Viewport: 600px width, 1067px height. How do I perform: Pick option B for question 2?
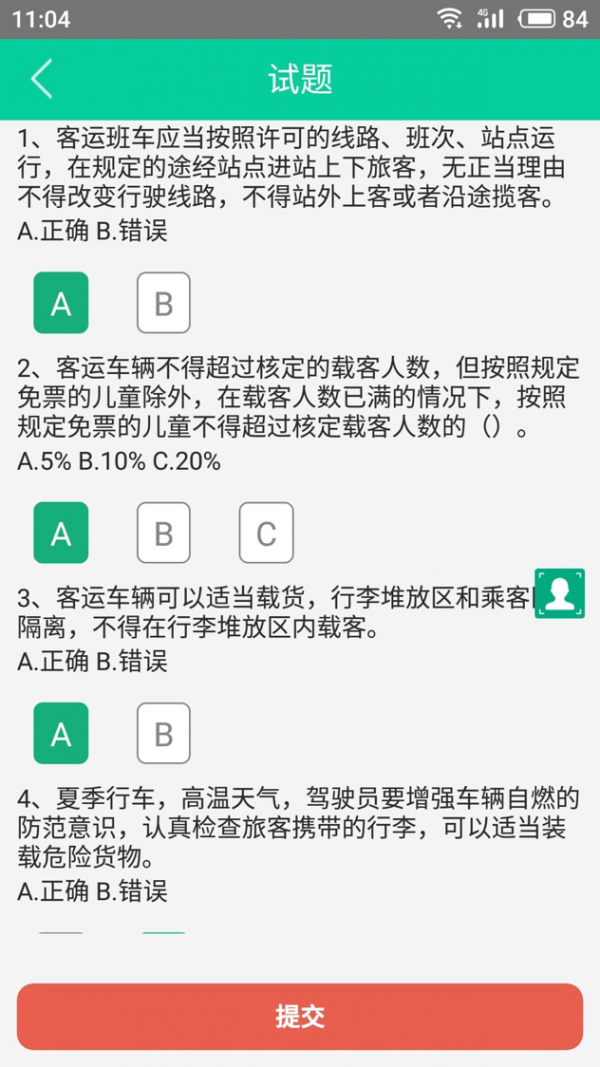[x=163, y=533]
